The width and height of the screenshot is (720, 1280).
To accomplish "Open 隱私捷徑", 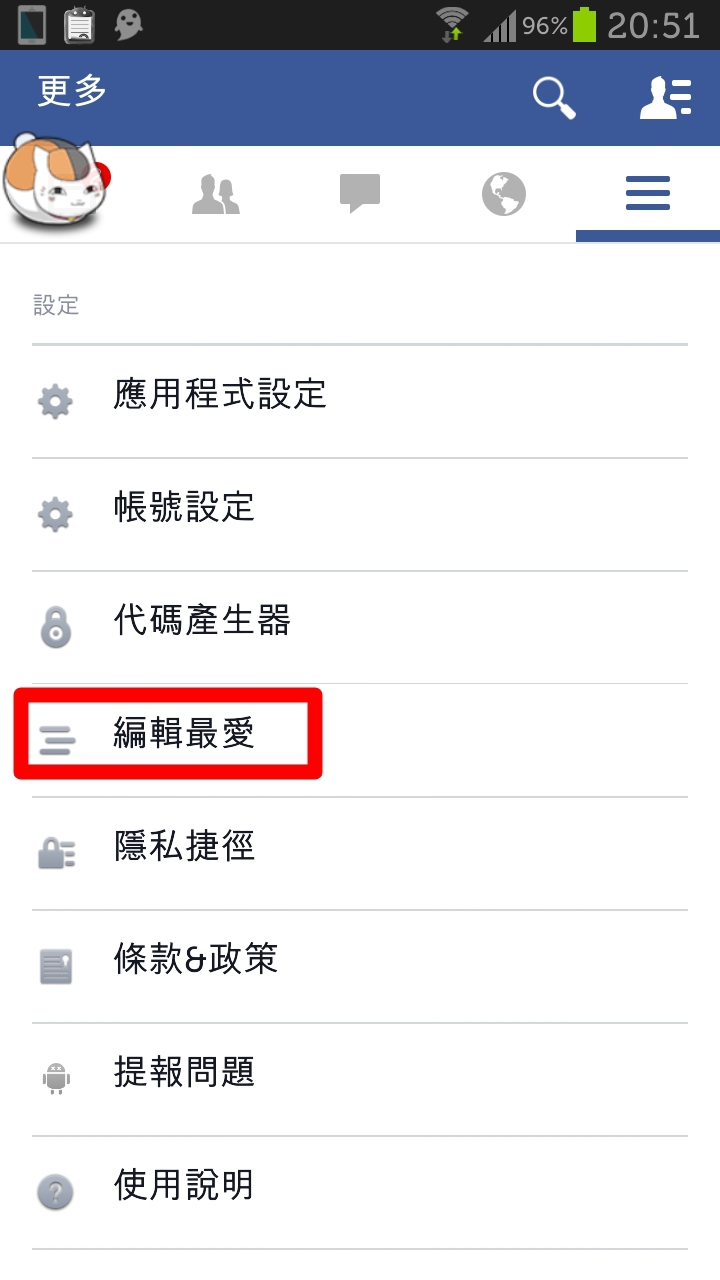I will pyautogui.click(x=360, y=854).
